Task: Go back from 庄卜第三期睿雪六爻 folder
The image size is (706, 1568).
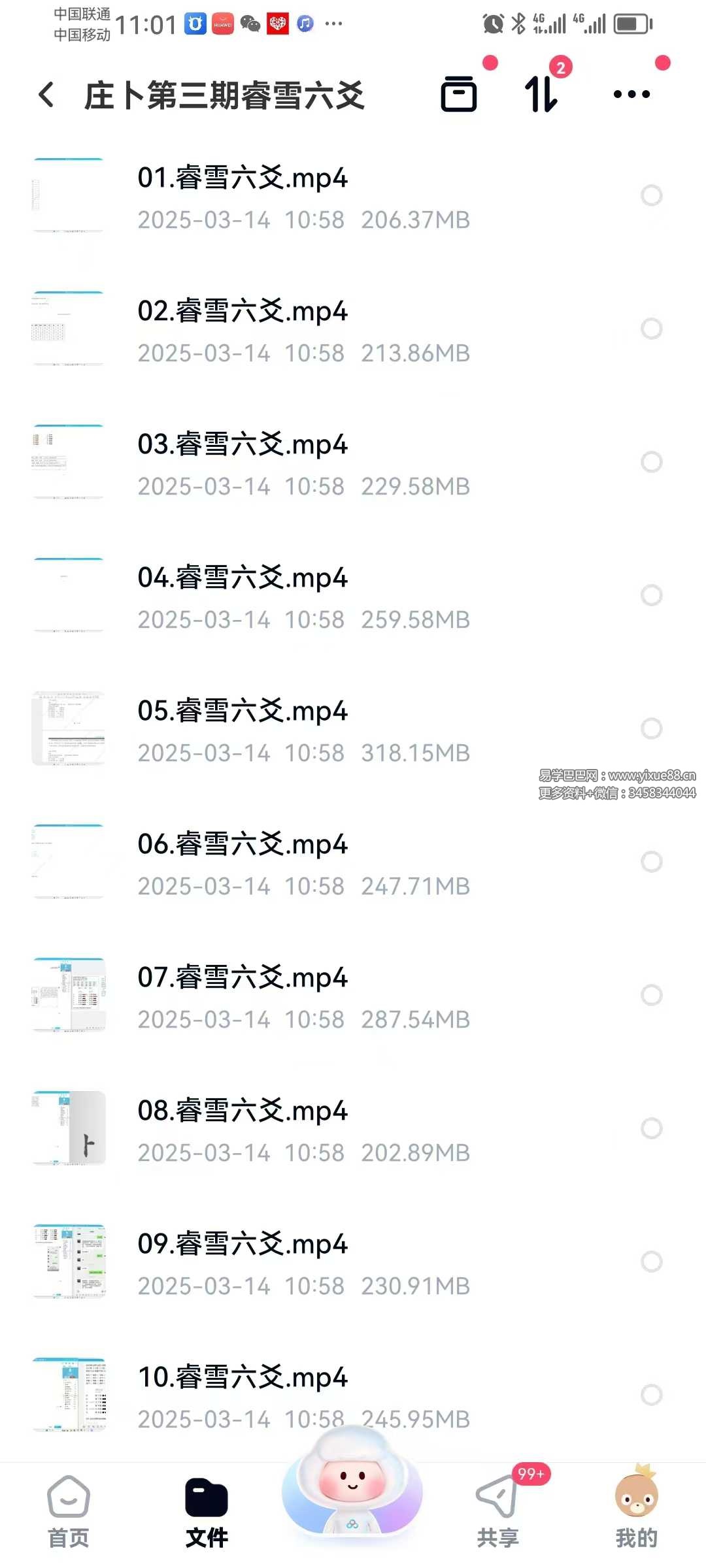Action: coord(46,95)
